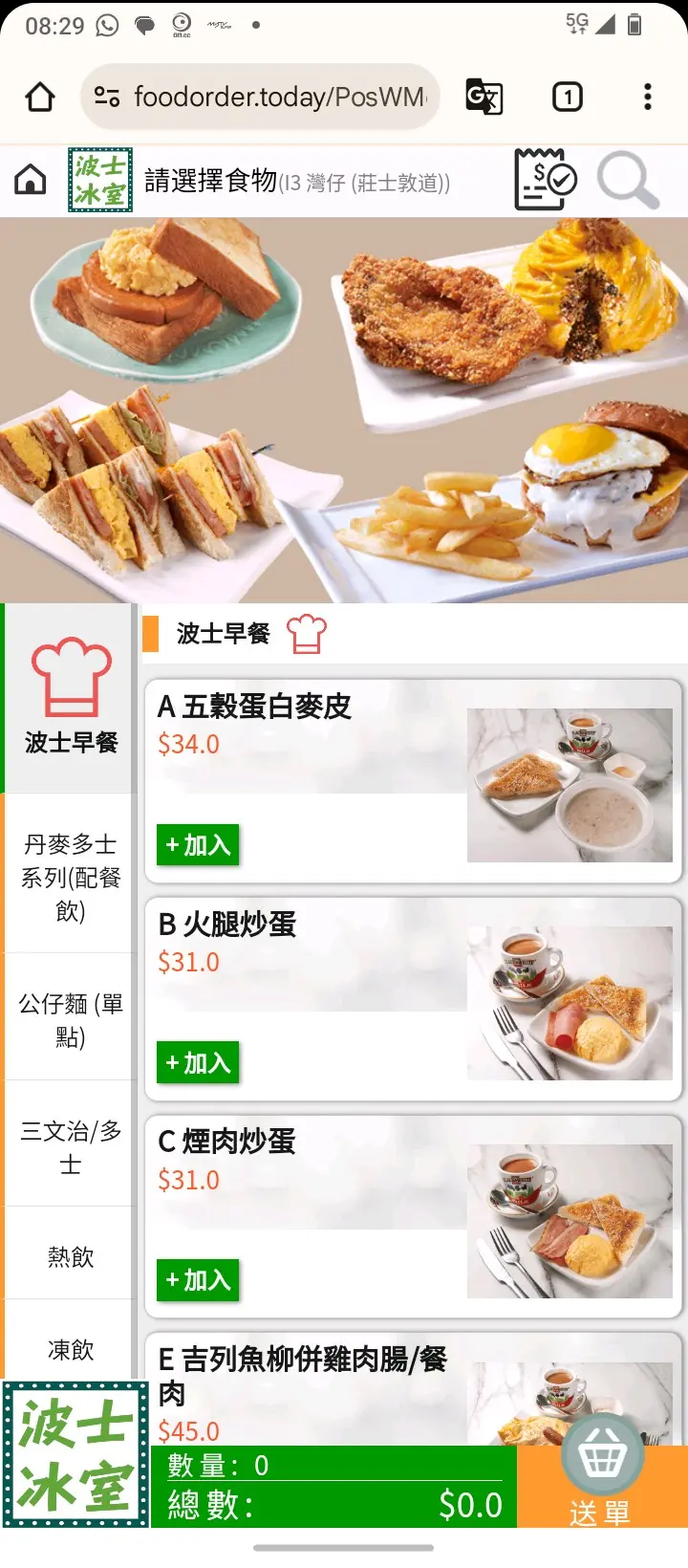Image resolution: width=688 pixels, height=1568 pixels.
Task: Open the E 吉列魚柳併雞肉腸 item card
Action: (306, 1377)
